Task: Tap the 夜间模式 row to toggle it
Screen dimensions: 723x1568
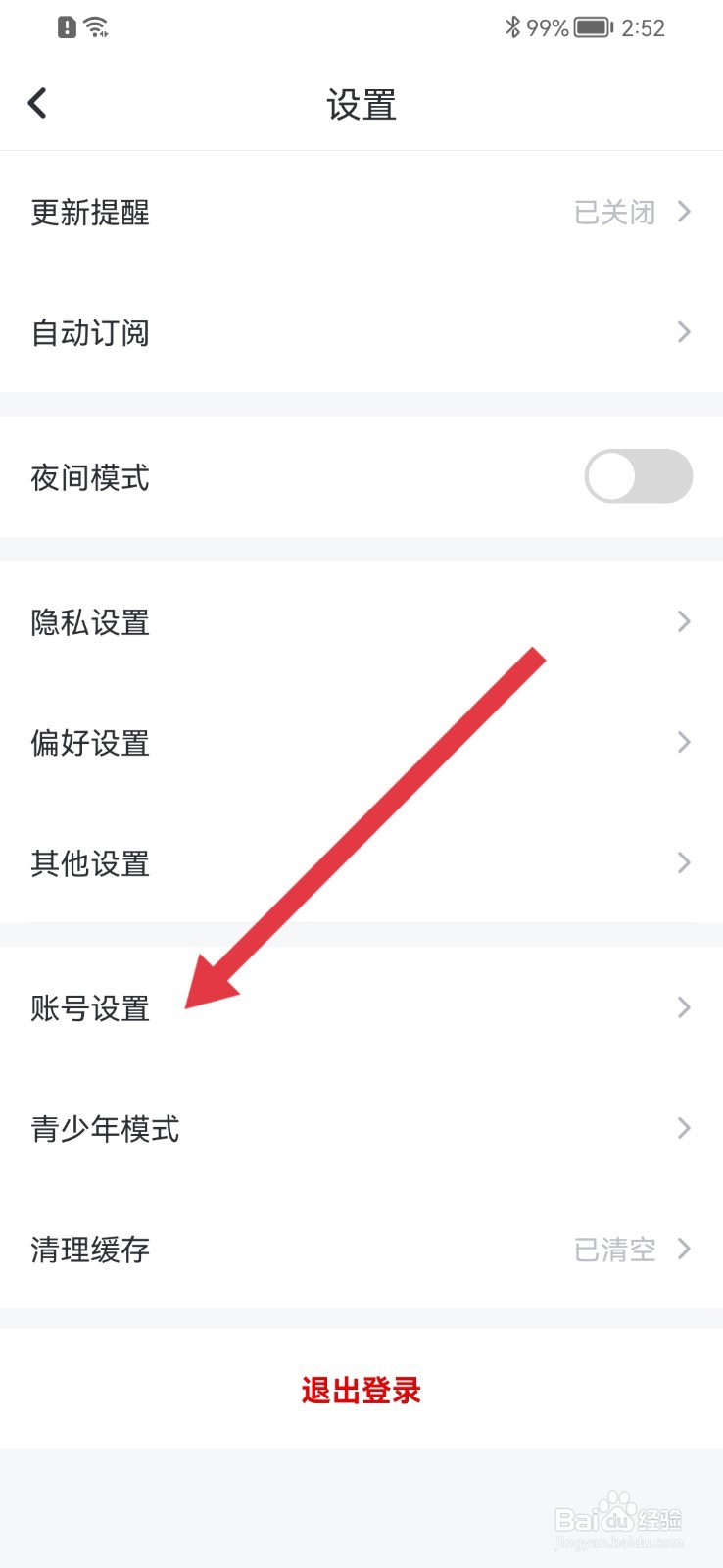Action: (294, 478)
